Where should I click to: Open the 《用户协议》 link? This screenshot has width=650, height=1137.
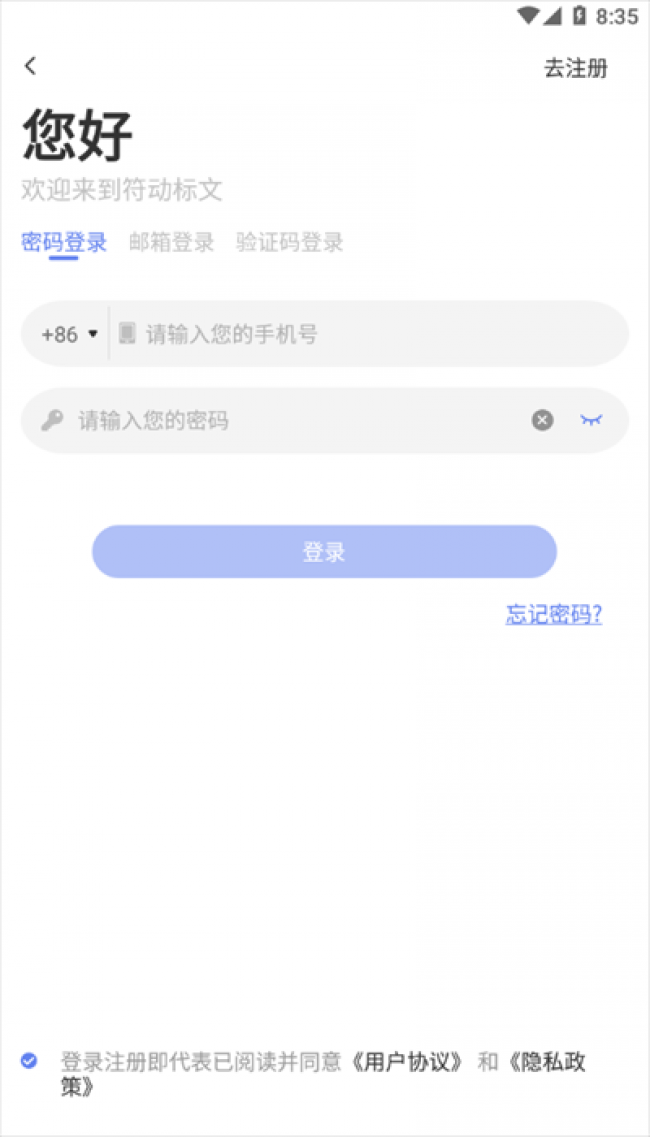coord(408,1062)
